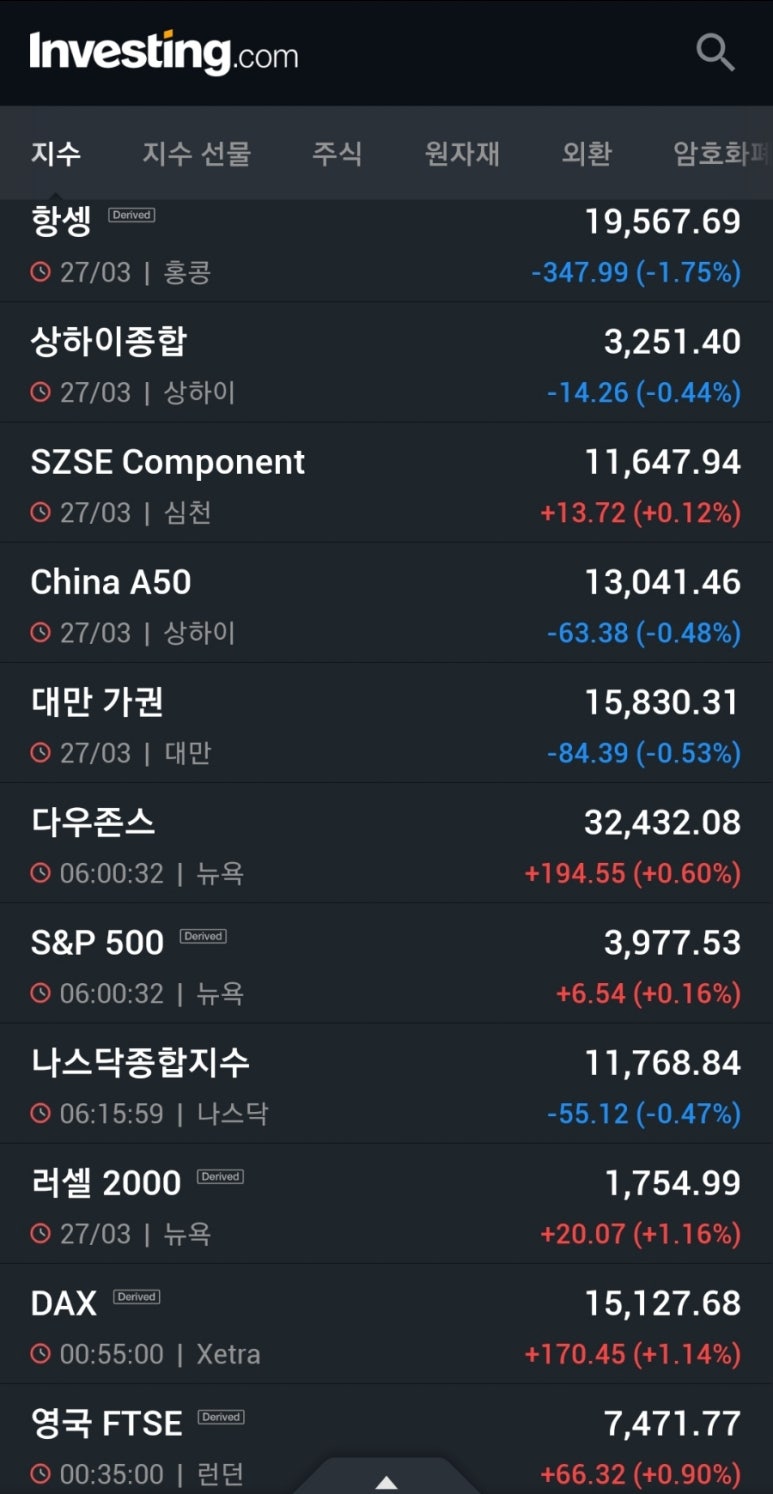The height and width of the screenshot is (1494, 773).
Task: View SZSE Component details
Action: click(386, 483)
